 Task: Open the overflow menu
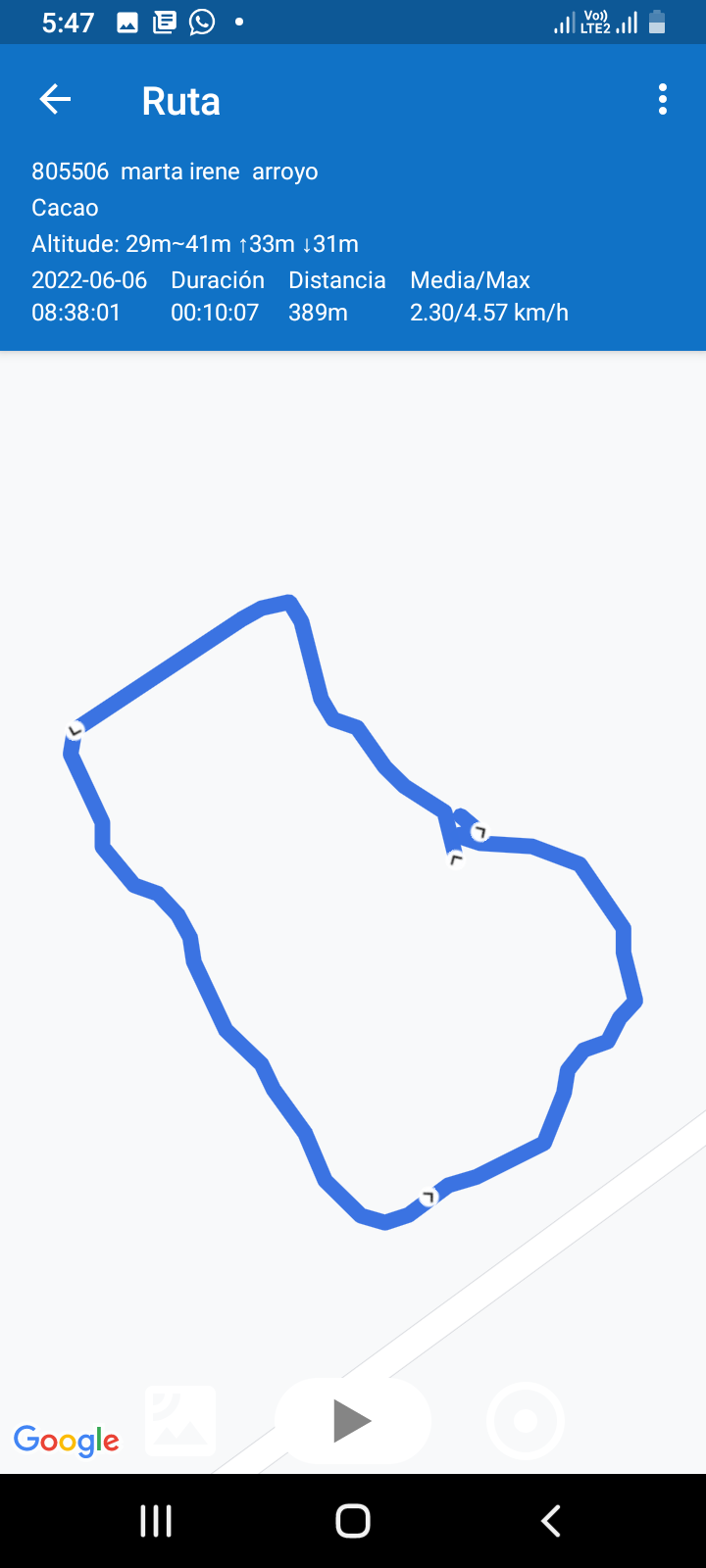[x=663, y=99]
